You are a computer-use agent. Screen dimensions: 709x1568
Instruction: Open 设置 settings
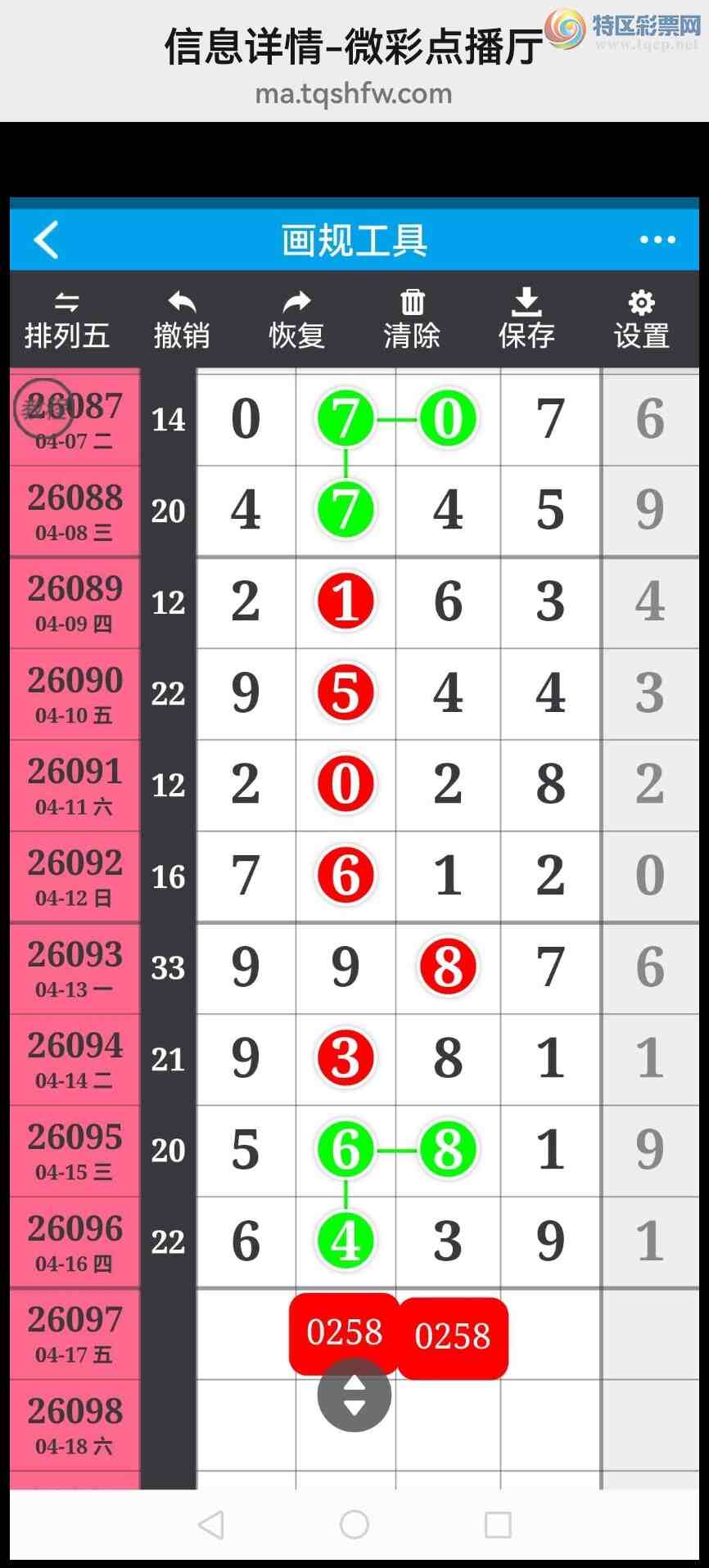(641, 320)
